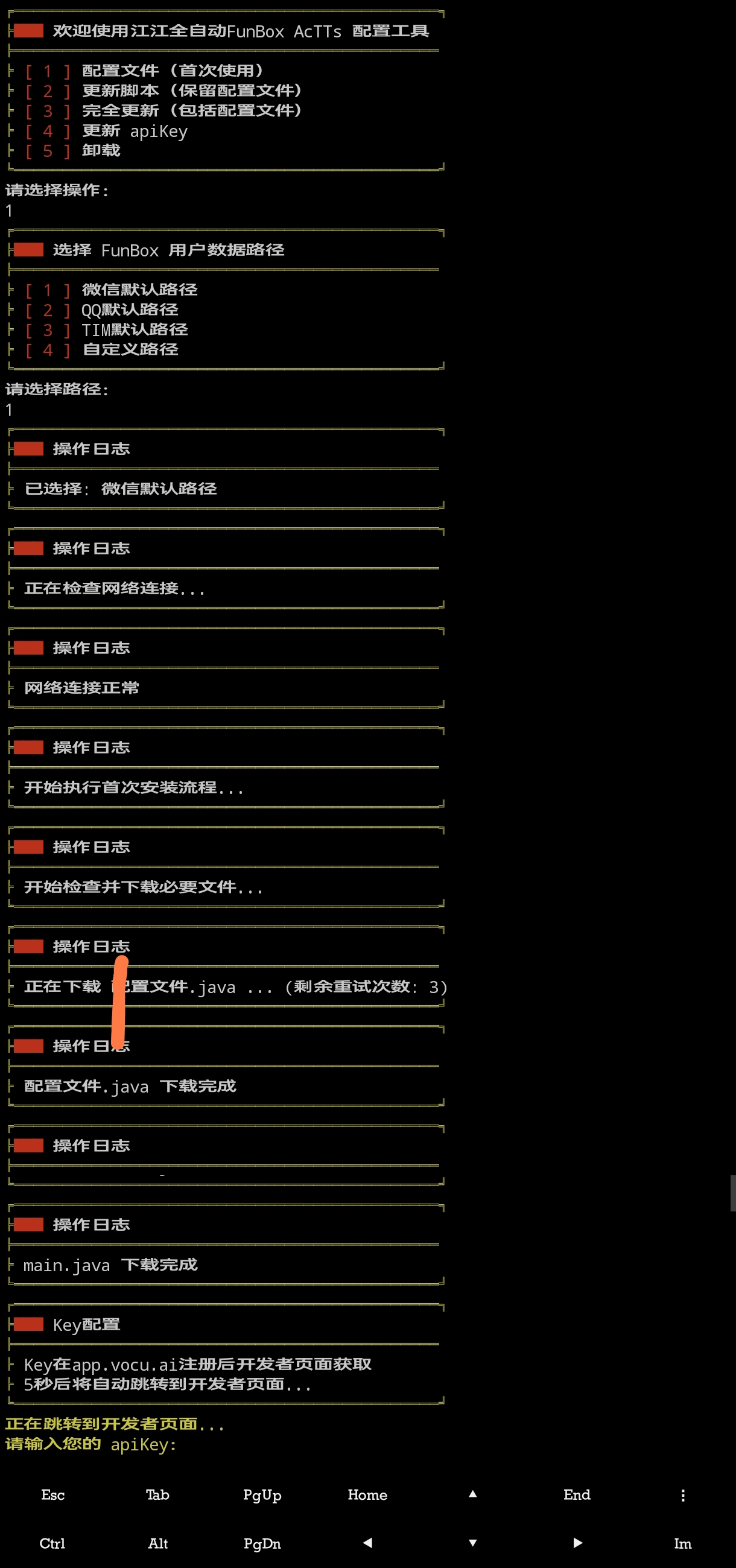
Task: Tap the up arrow key
Action: tap(472, 1494)
